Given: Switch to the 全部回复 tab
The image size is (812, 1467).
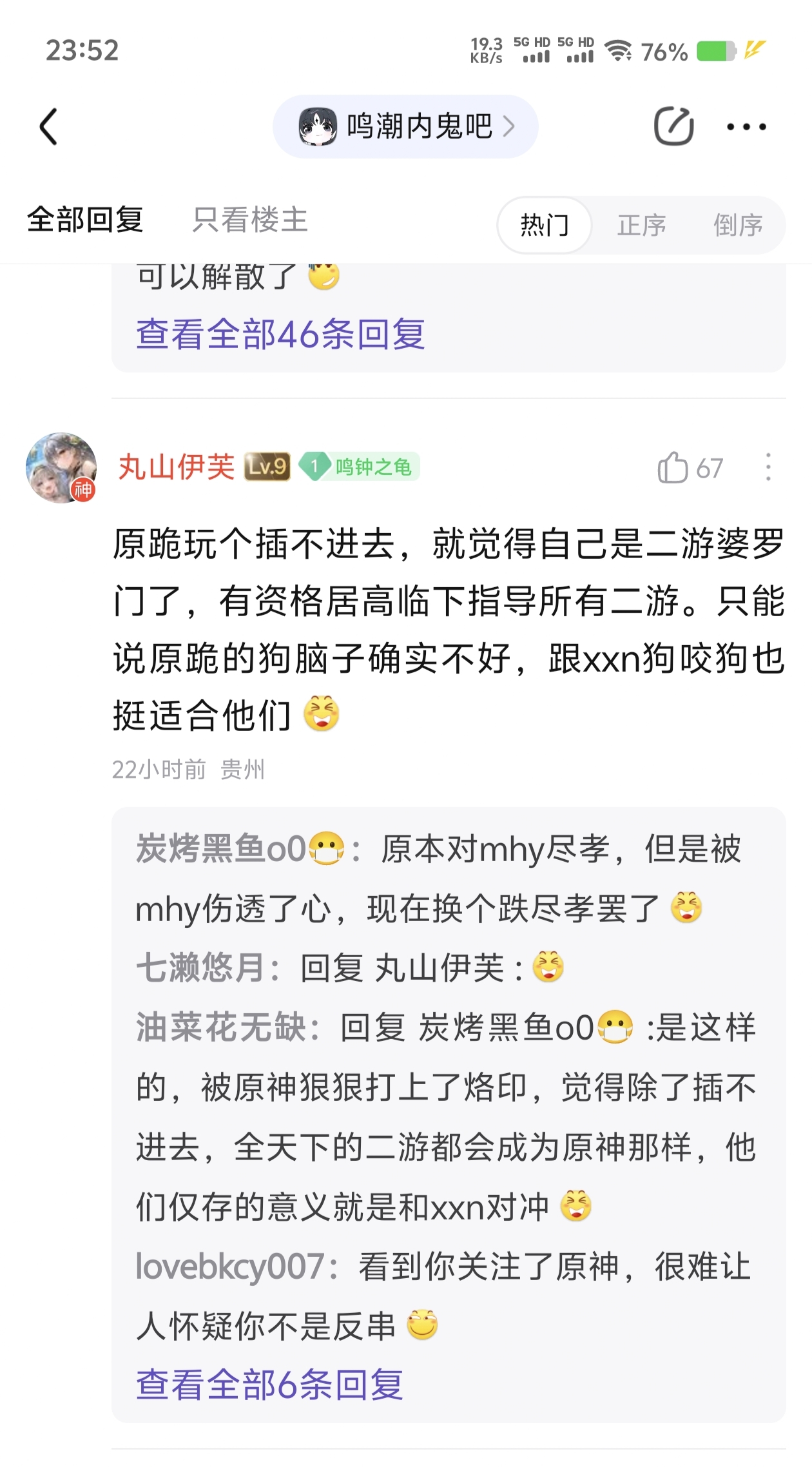Looking at the screenshot, I should (85, 220).
